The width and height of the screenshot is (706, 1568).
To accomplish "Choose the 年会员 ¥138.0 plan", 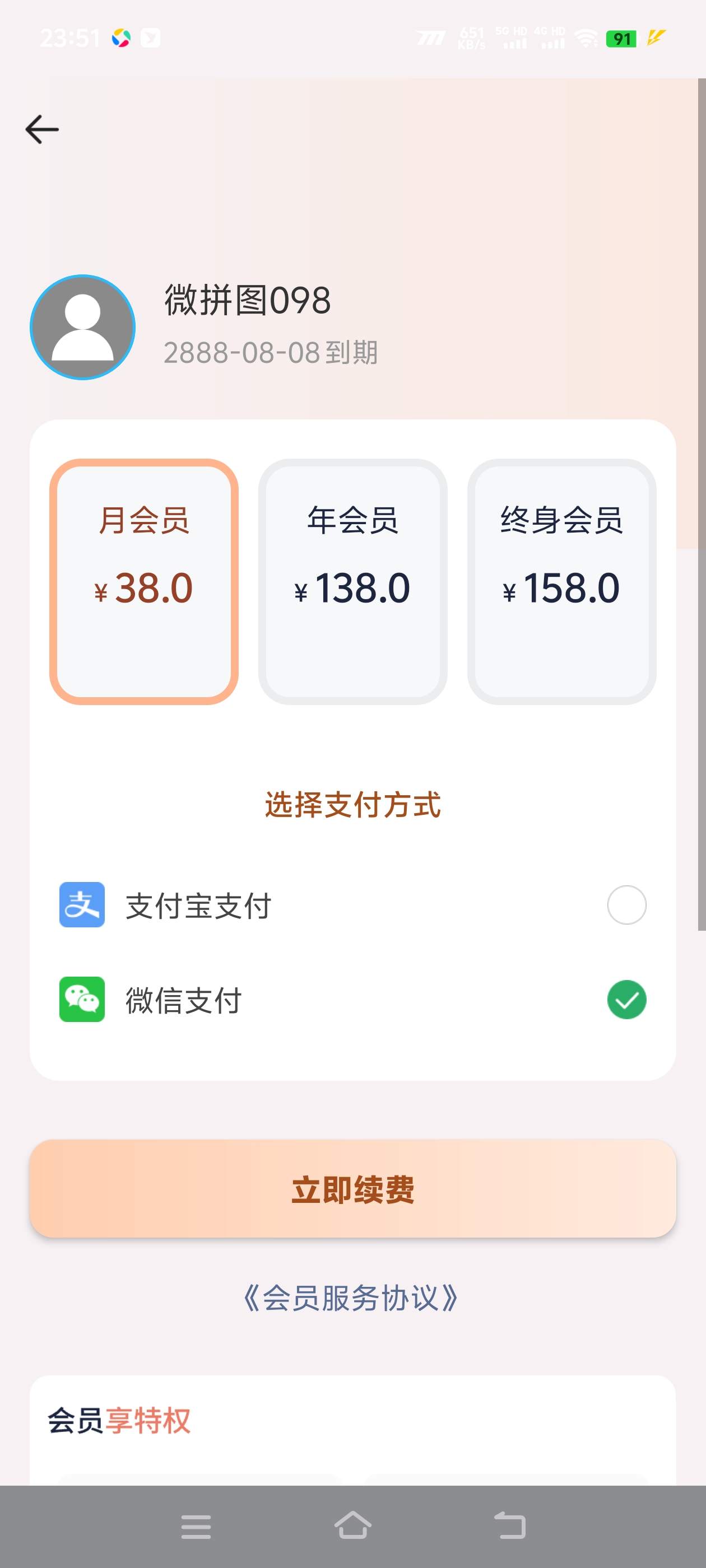I will (x=352, y=581).
